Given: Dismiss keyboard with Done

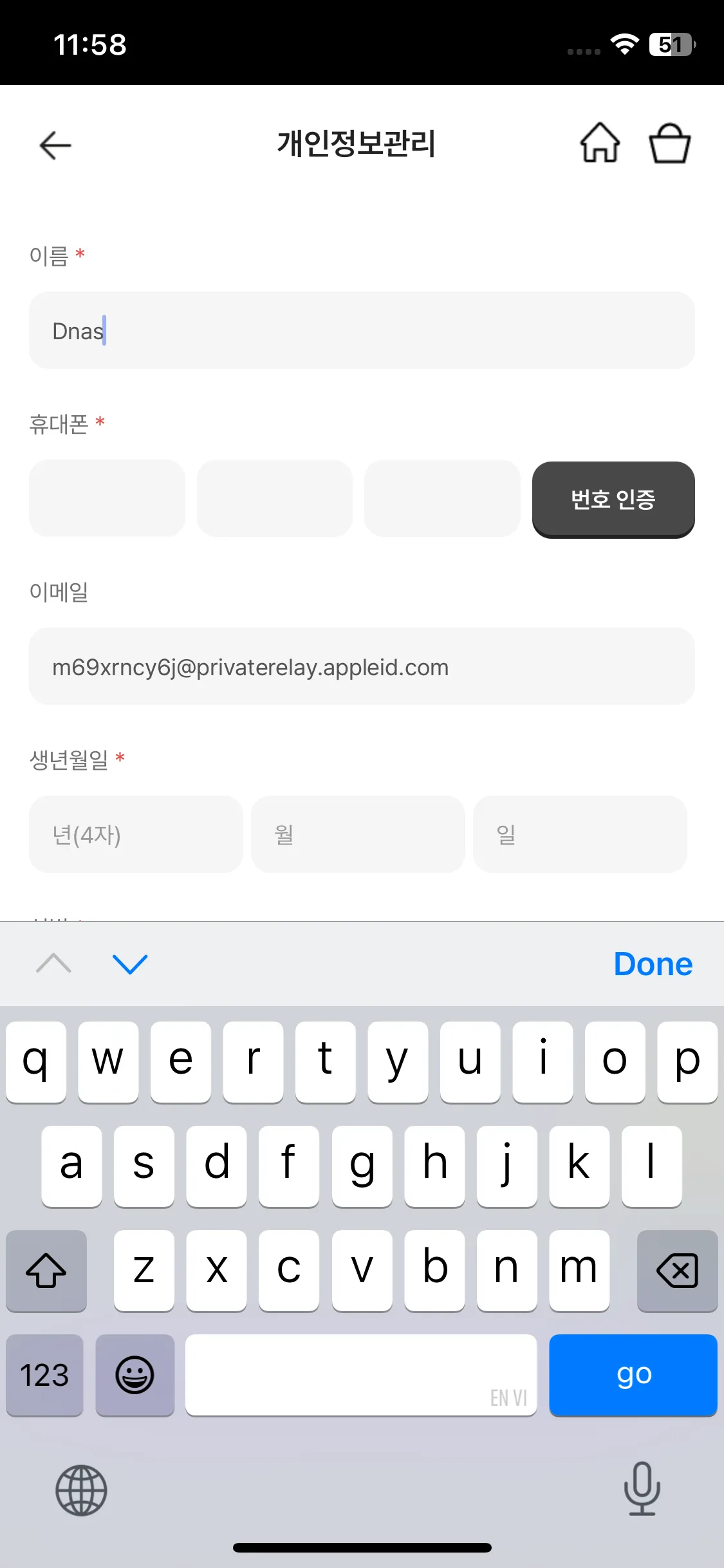Looking at the screenshot, I should pyautogui.click(x=653, y=964).
